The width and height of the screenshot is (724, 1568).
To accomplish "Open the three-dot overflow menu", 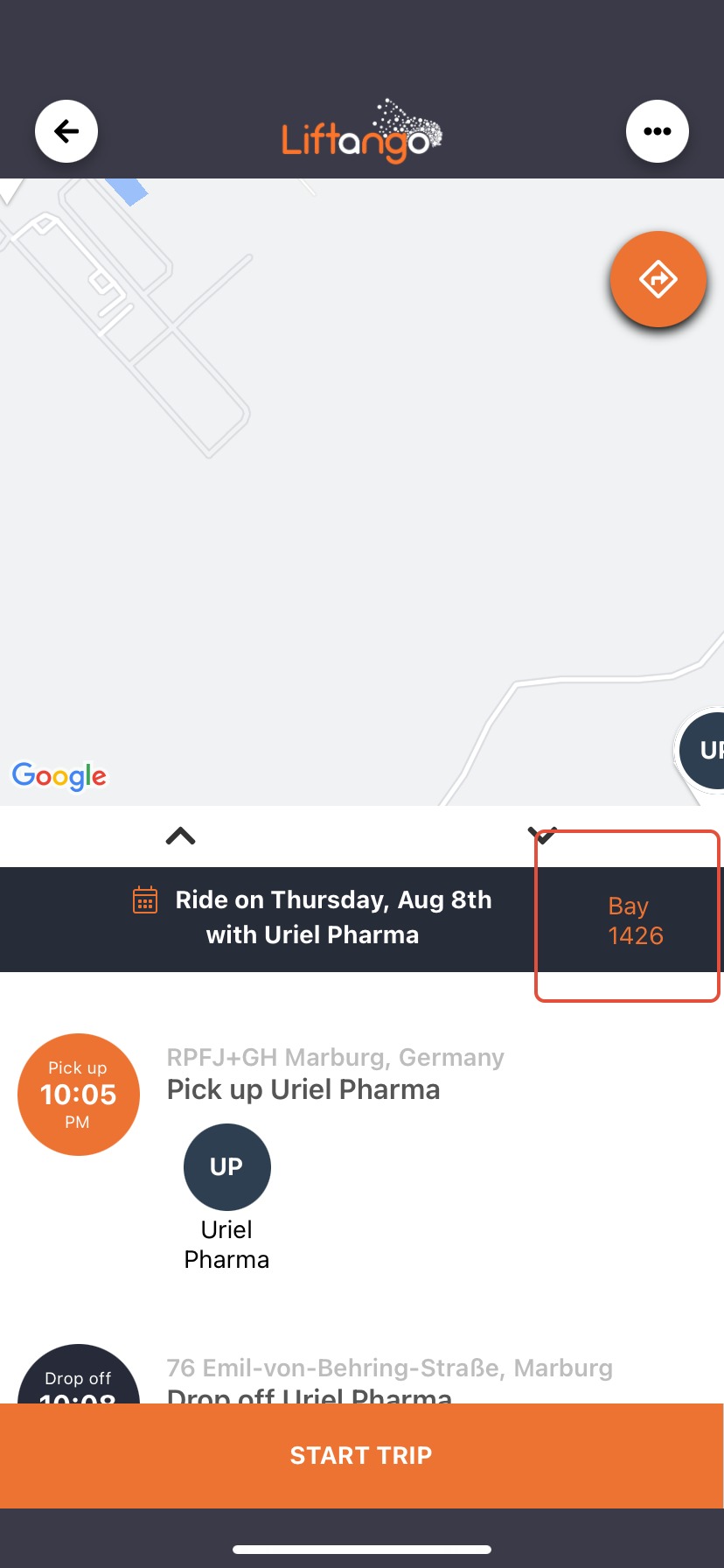I will [x=658, y=131].
